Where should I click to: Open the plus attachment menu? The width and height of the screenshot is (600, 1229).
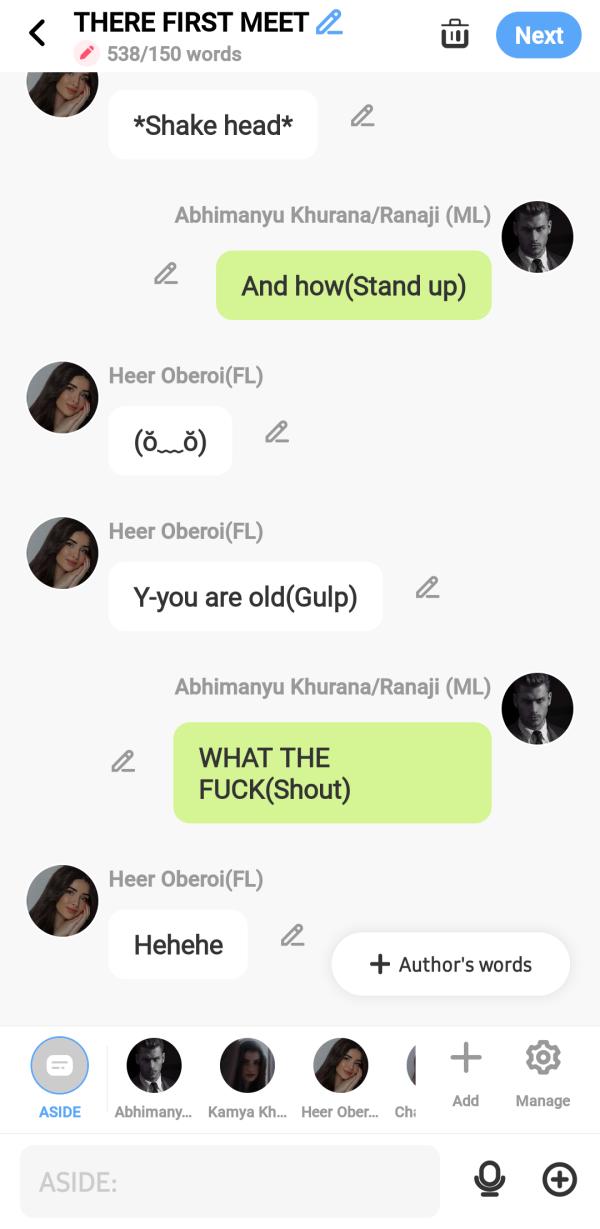[x=559, y=1180]
